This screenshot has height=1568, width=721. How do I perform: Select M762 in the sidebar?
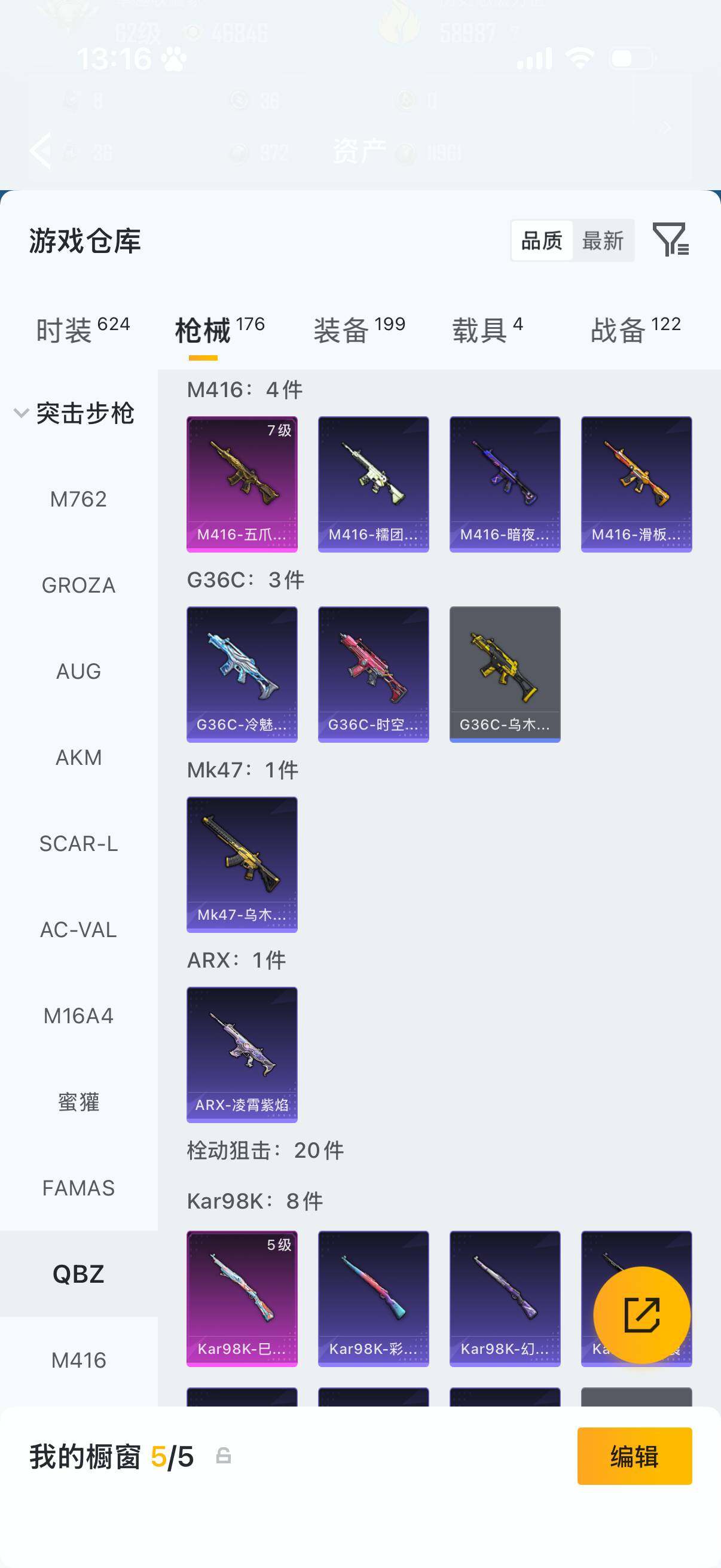(78, 499)
